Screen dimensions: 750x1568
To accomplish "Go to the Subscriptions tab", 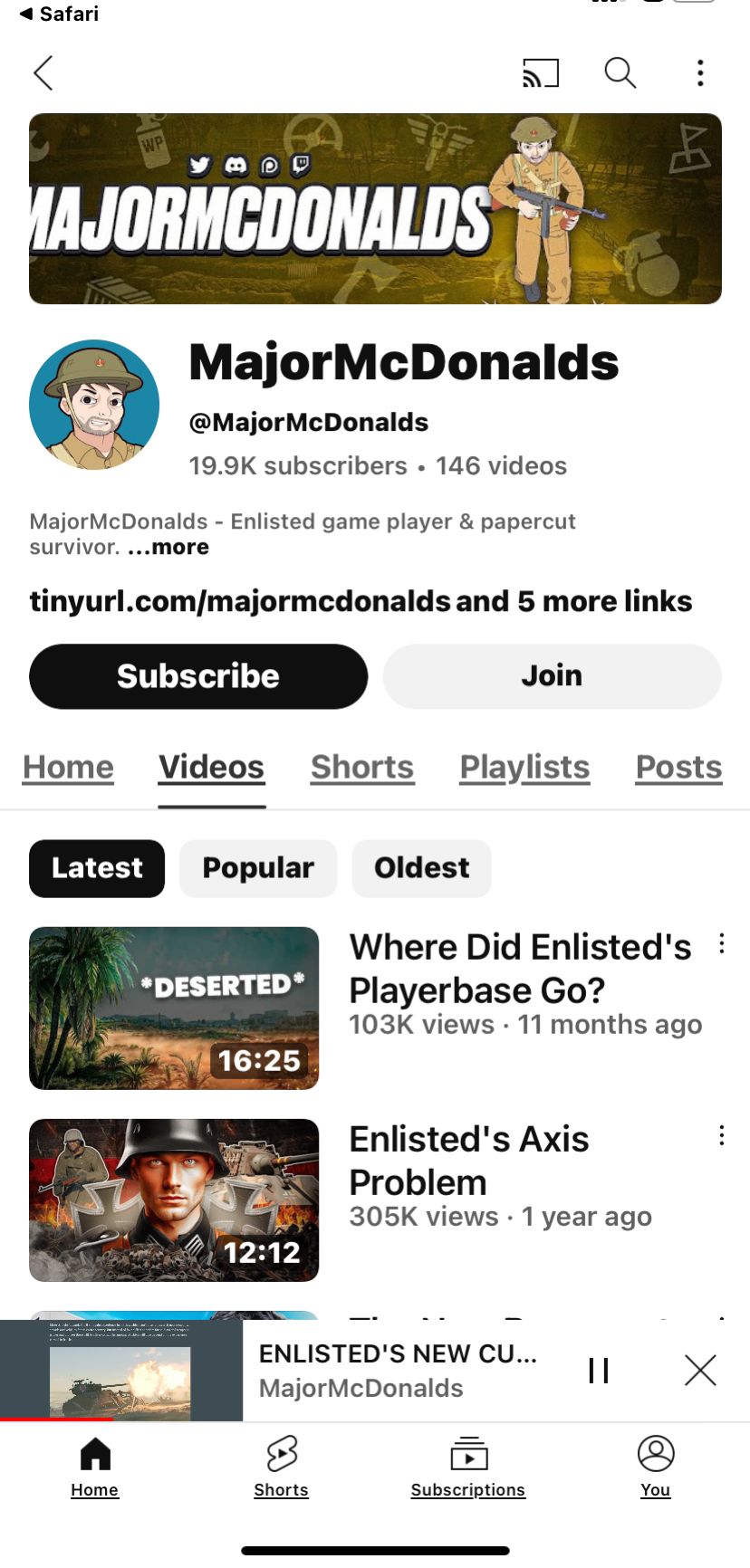I will coord(468,1467).
